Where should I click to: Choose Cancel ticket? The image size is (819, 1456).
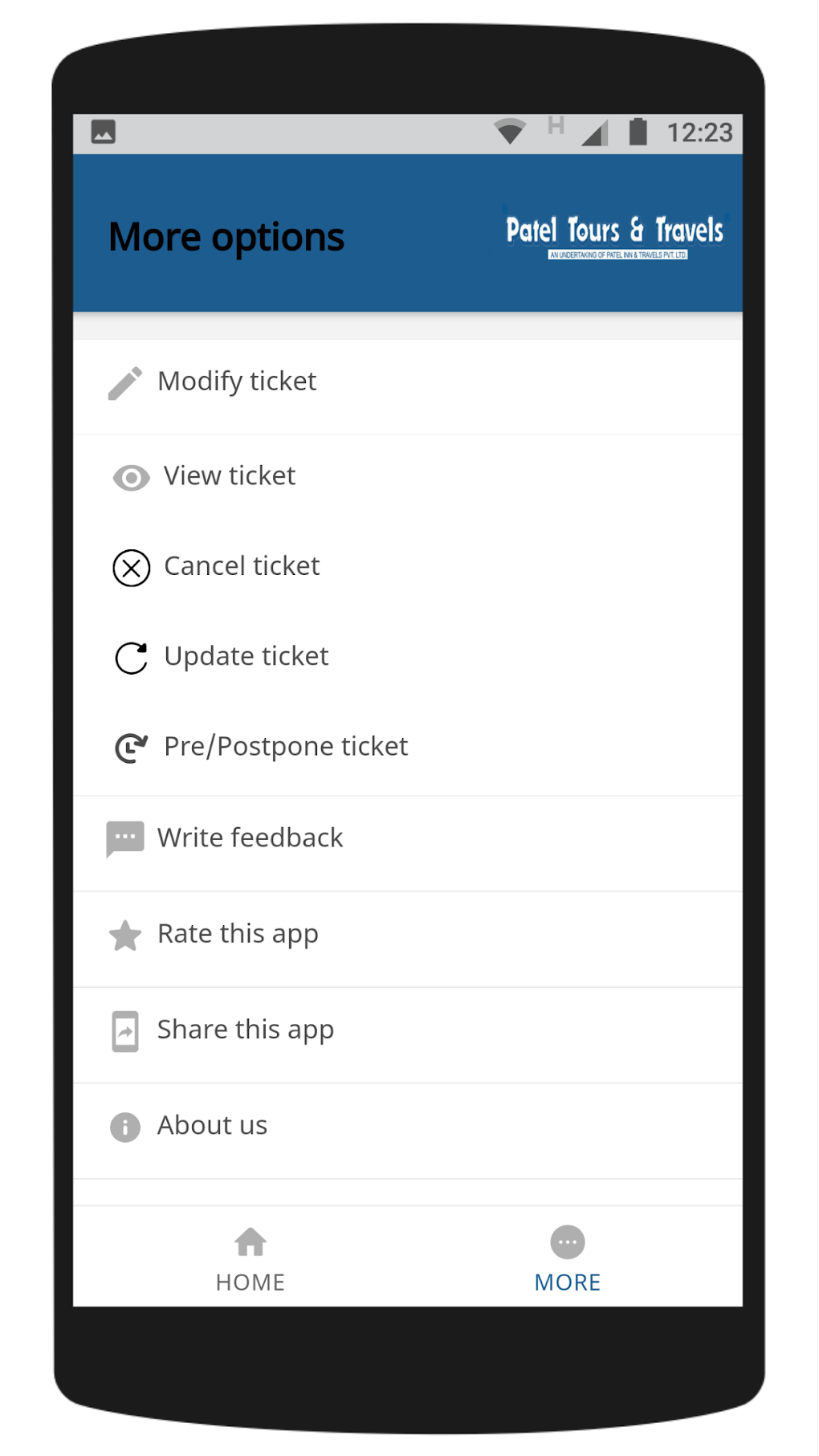241,567
